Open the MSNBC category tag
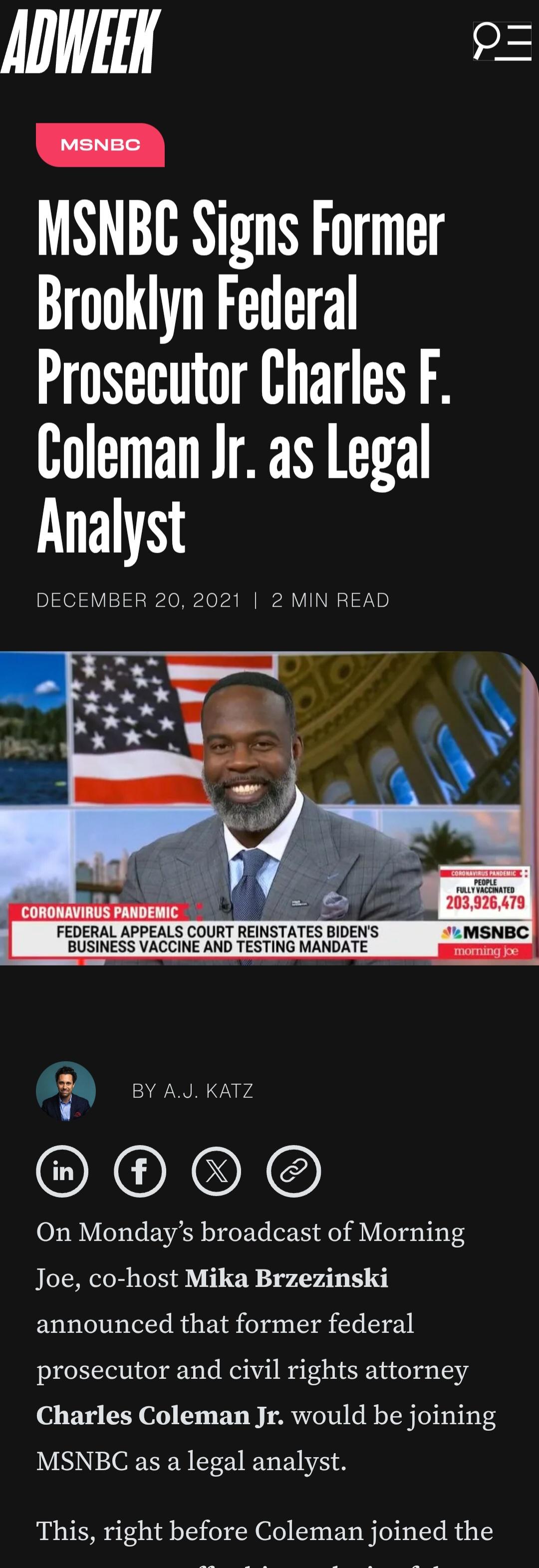The width and height of the screenshot is (539, 1568). pyautogui.click(x=100, y=145)
